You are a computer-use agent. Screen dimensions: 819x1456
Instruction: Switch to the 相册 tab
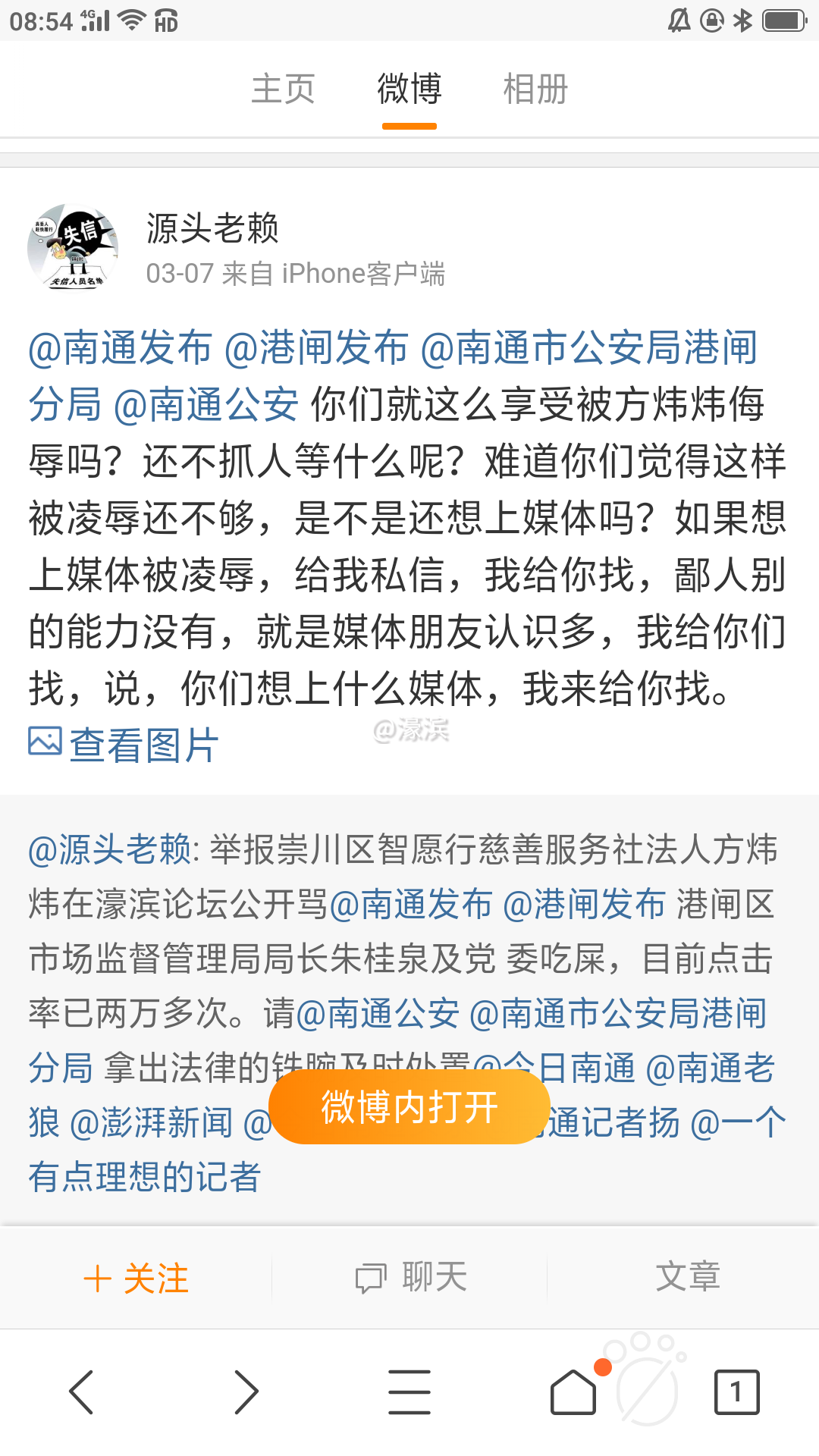click(535, 89)
